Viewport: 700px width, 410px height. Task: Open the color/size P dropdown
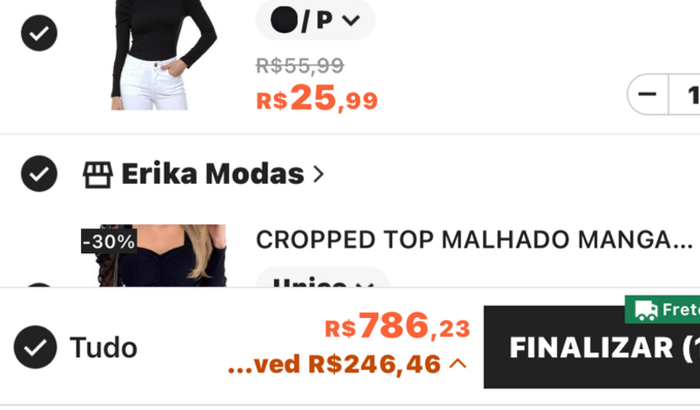pos(315,20)
